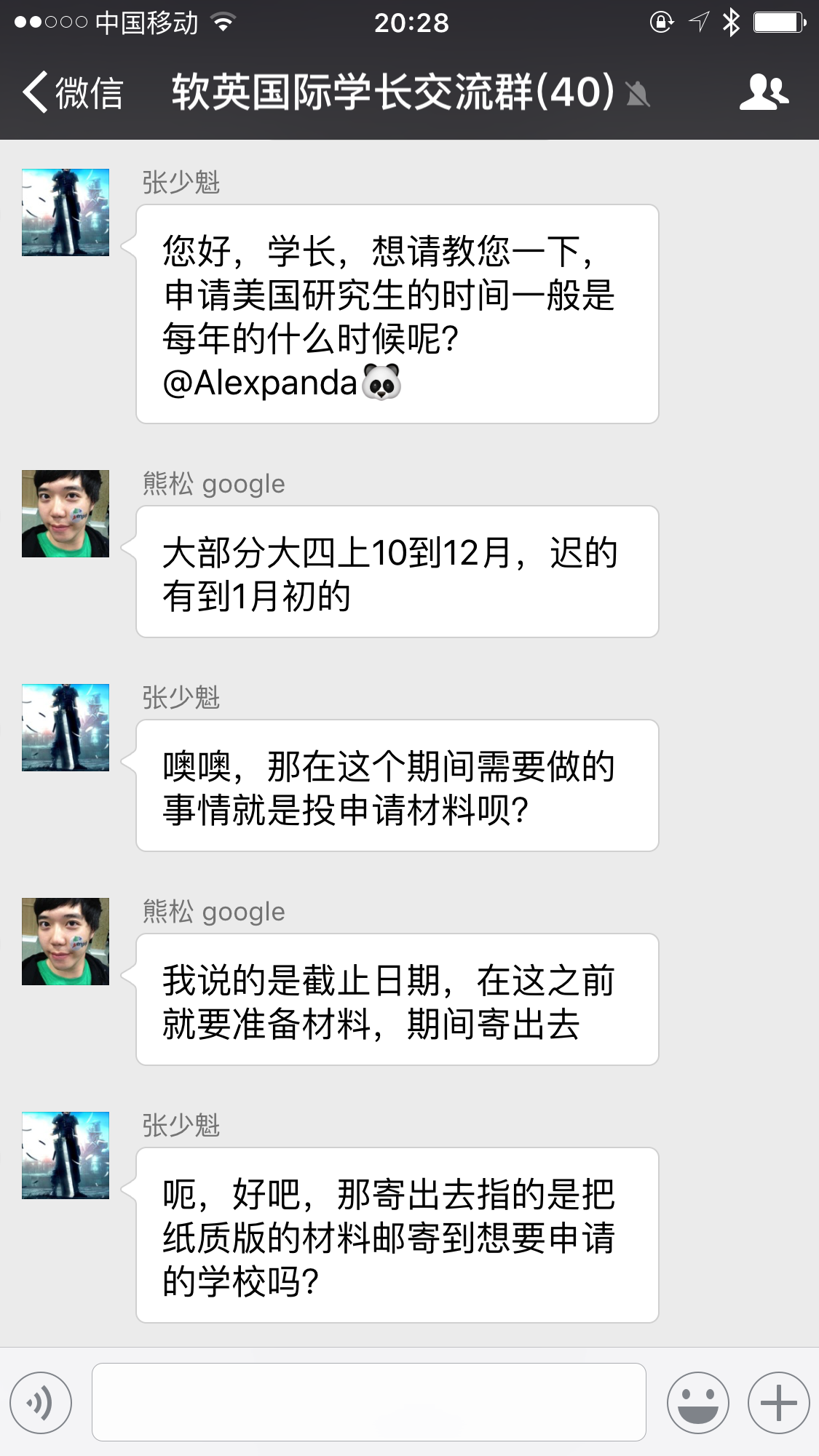
Task: Open the plus attachments menu
Action: [x=778, y=1402]
